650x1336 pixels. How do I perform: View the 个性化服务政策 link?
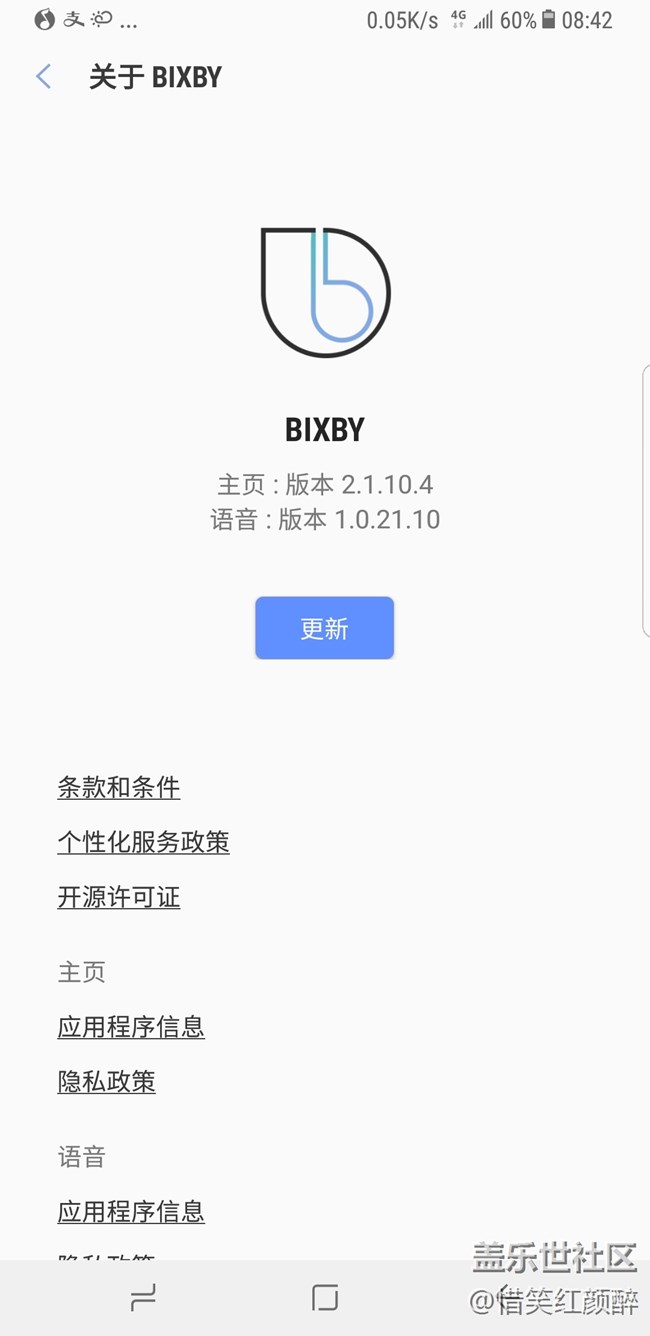tap(143, 842)
